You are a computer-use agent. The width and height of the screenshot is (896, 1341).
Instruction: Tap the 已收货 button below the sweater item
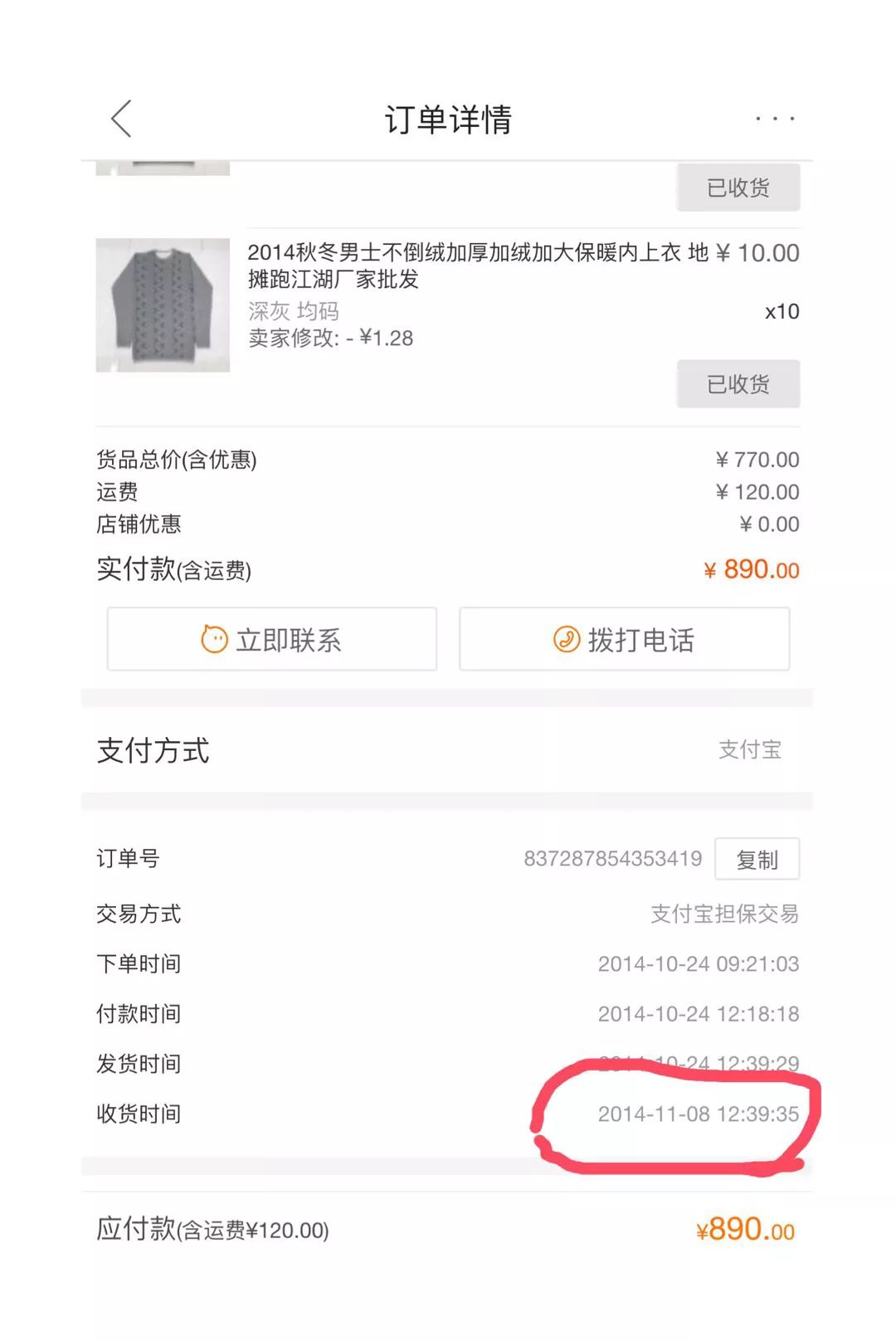738,384
